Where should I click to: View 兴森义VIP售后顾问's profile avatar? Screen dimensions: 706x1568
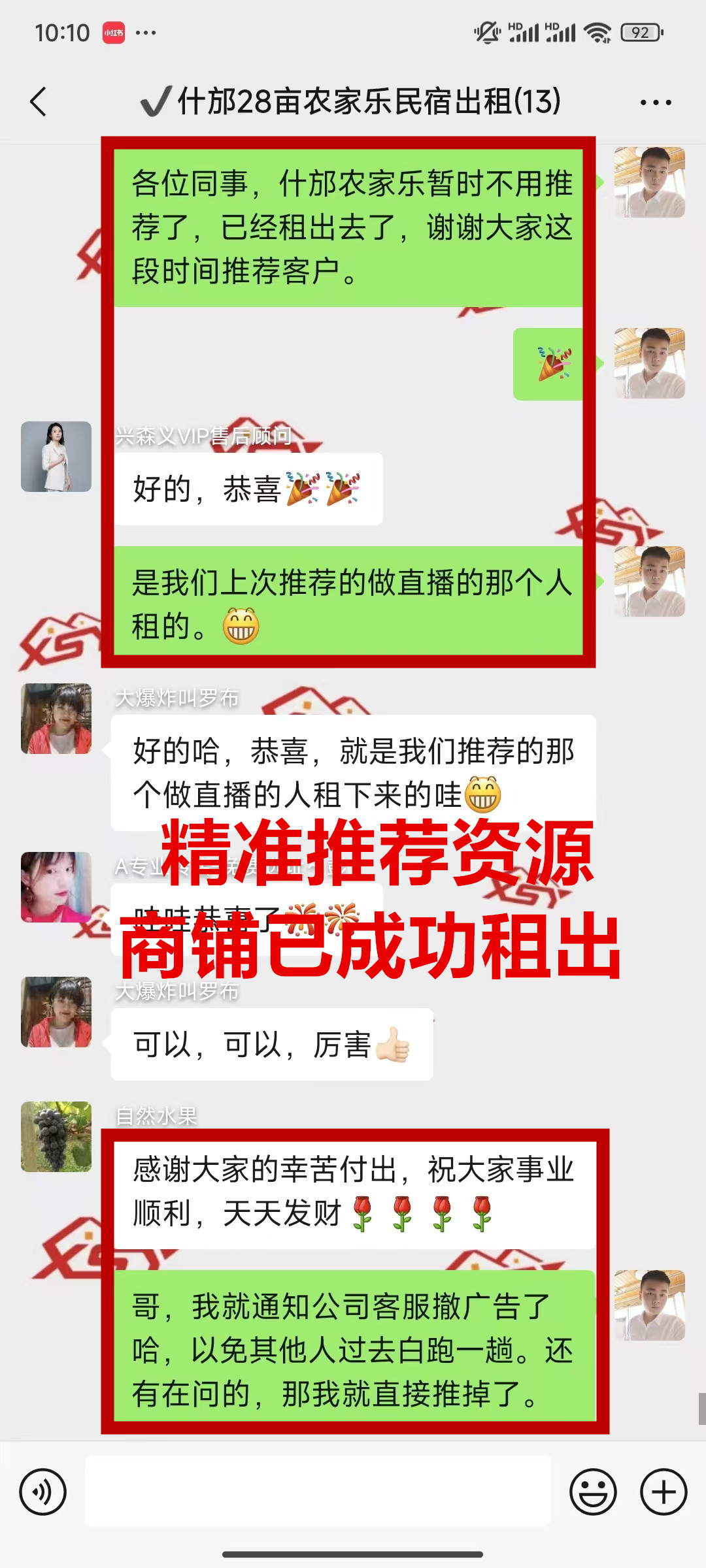tap(56, 457)
